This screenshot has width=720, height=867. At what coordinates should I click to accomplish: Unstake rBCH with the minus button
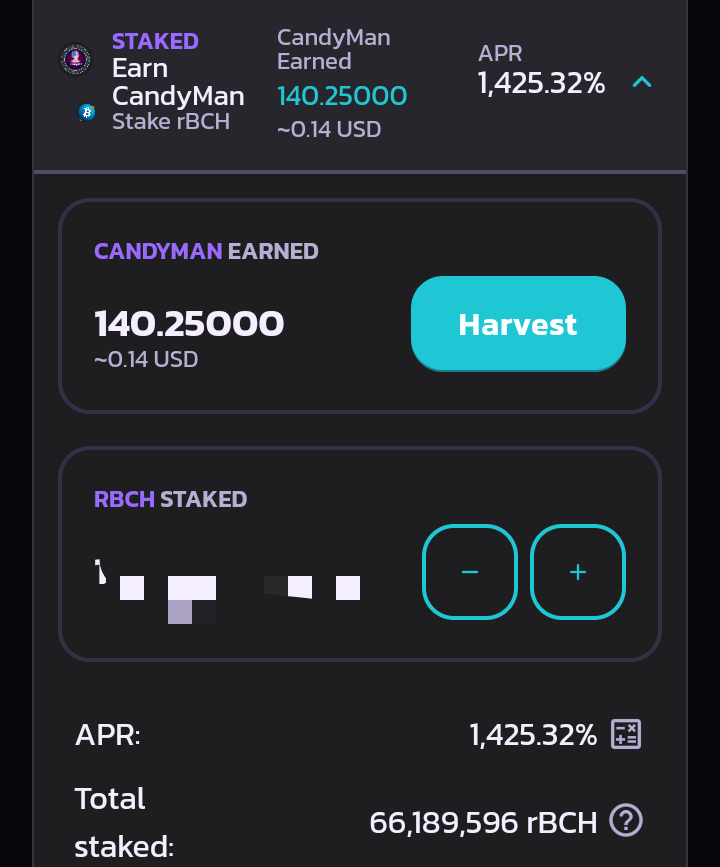(470, 572)
